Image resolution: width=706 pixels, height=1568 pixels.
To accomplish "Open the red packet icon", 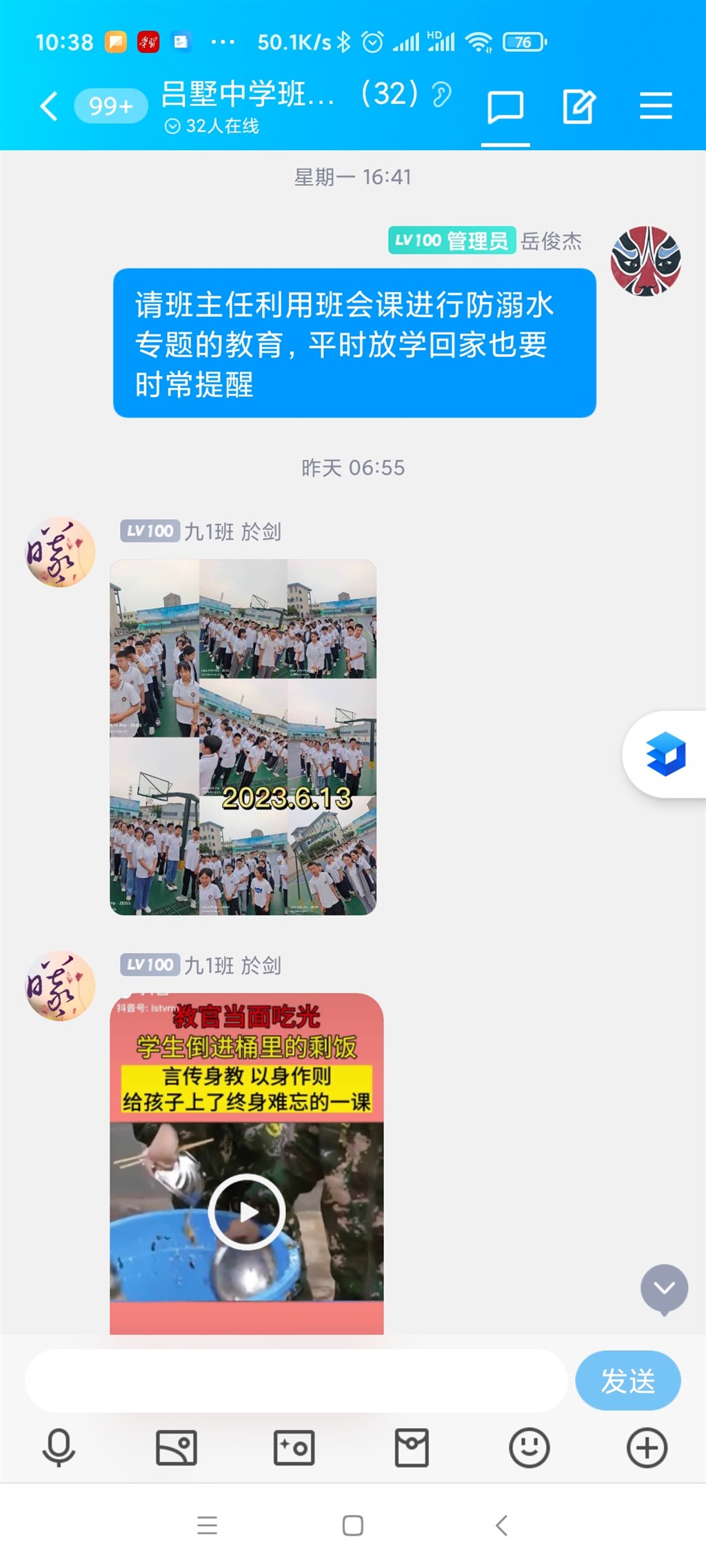I will pyautogui.click(x=412, y=1447).
